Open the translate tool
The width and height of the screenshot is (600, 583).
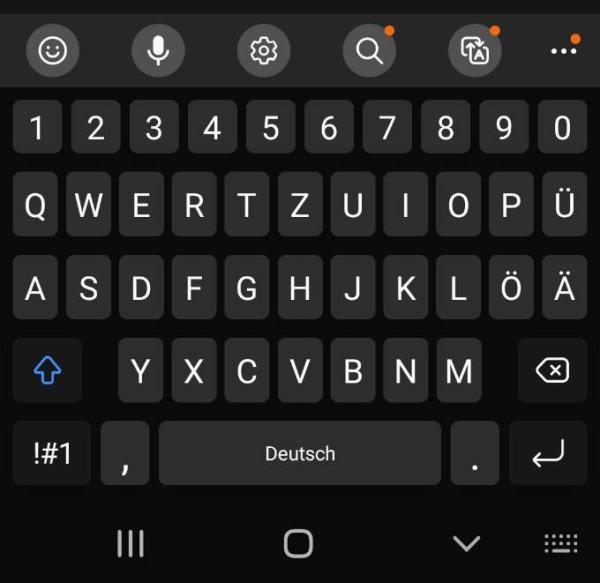coord(474,50)
